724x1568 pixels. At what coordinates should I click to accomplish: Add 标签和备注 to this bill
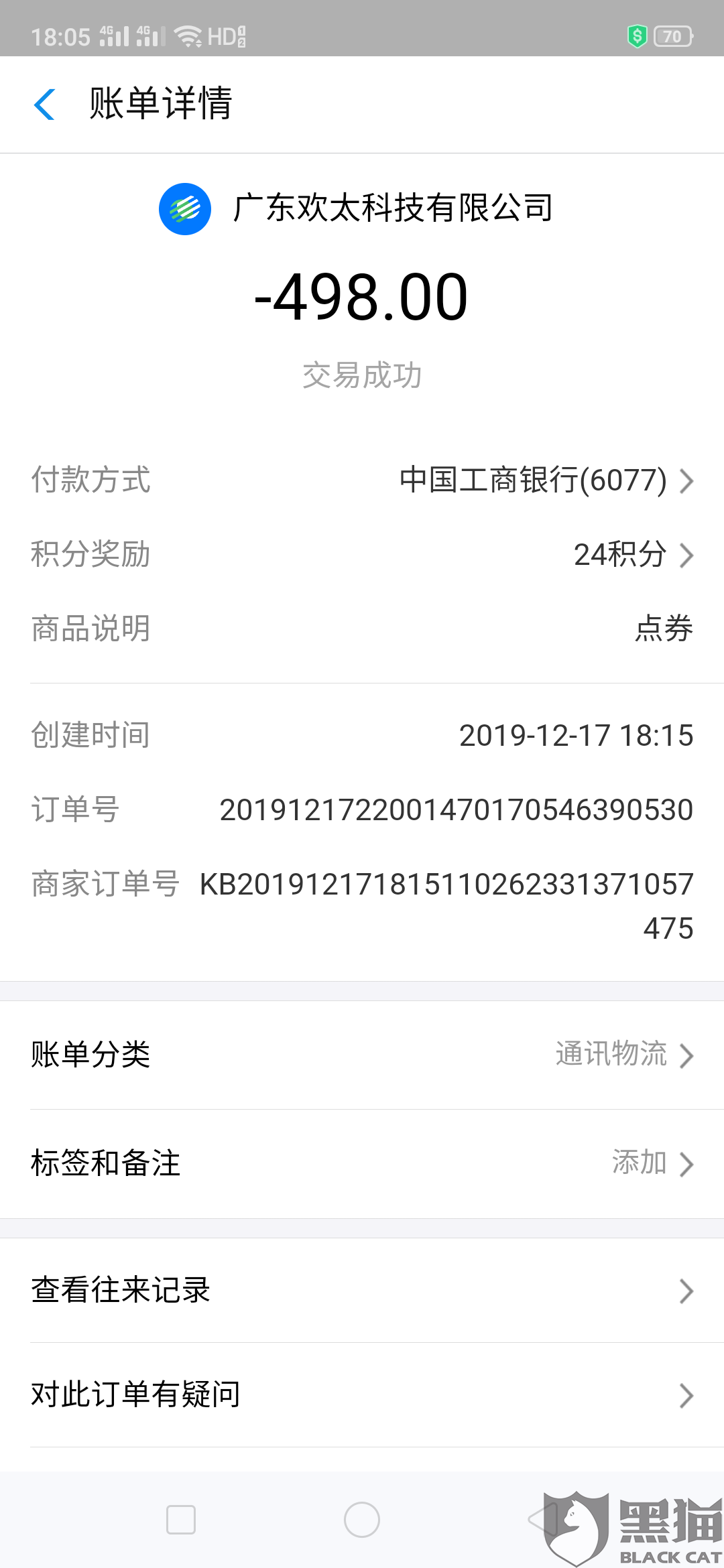651,1163
